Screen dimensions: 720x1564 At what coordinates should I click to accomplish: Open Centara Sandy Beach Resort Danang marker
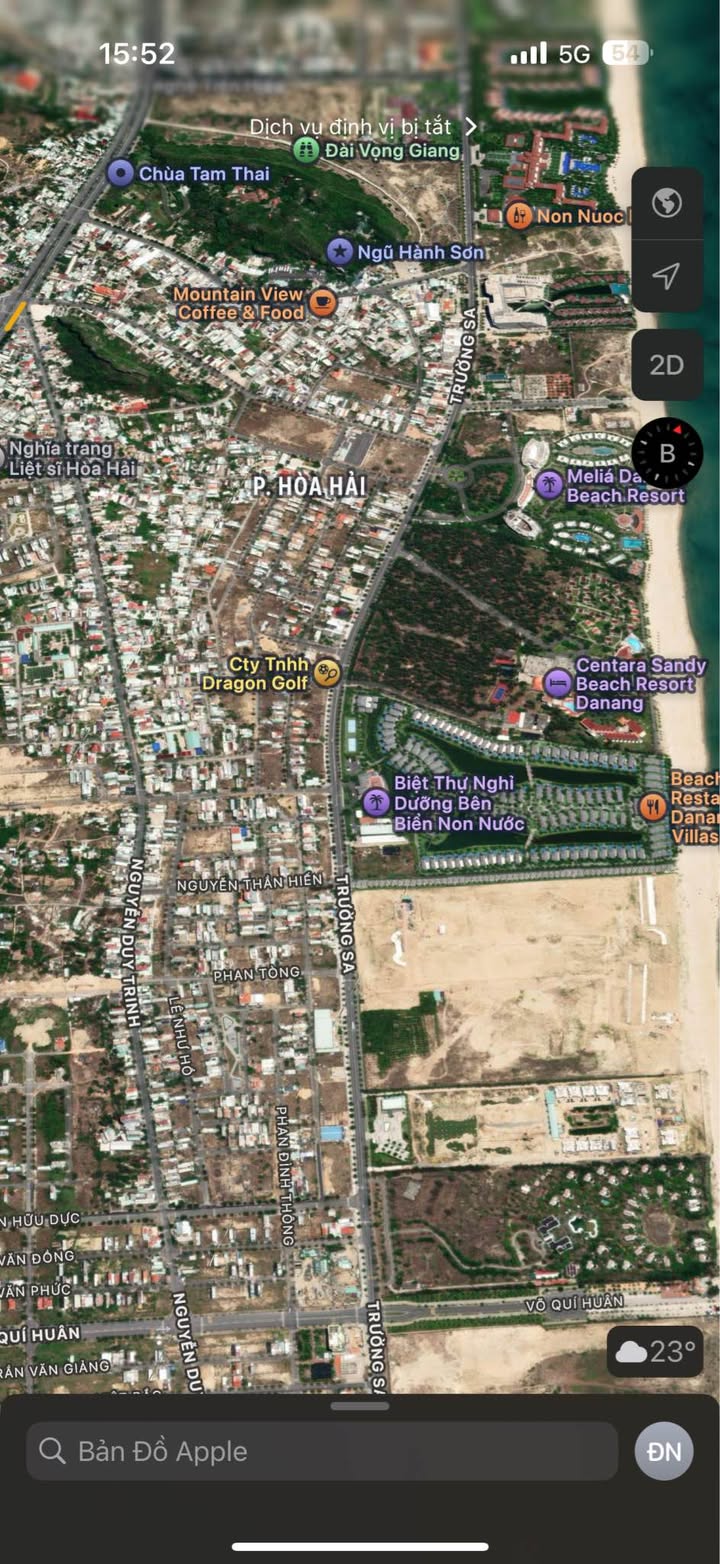[x=557, y=684]
